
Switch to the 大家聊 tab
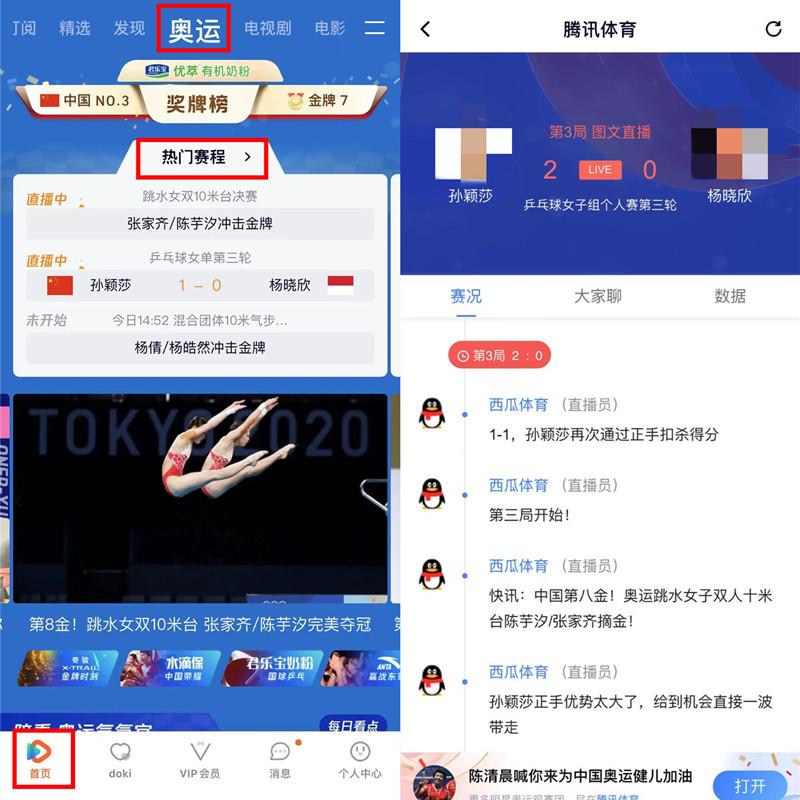pos(598,296)
